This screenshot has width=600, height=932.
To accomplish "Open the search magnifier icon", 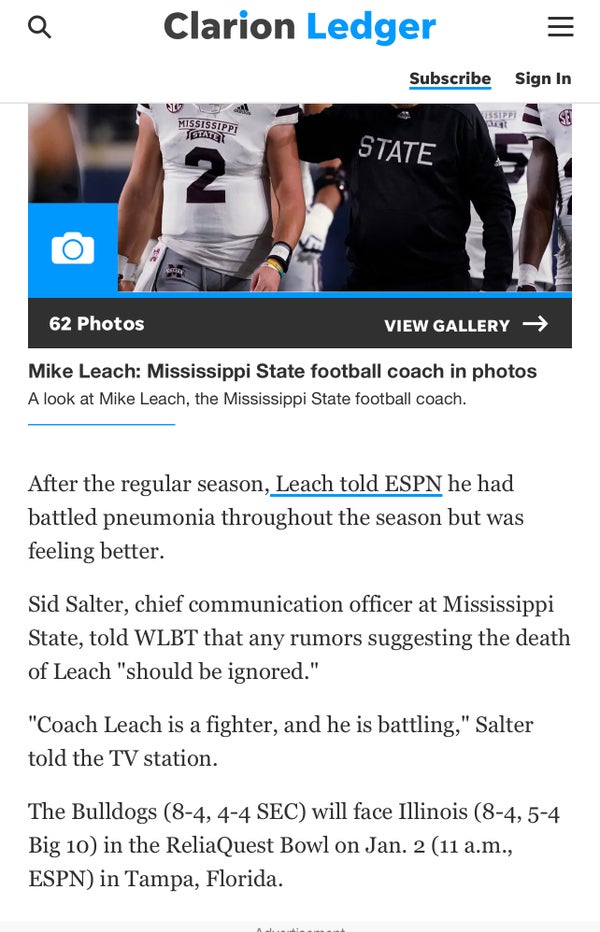I will click(40, 27).
